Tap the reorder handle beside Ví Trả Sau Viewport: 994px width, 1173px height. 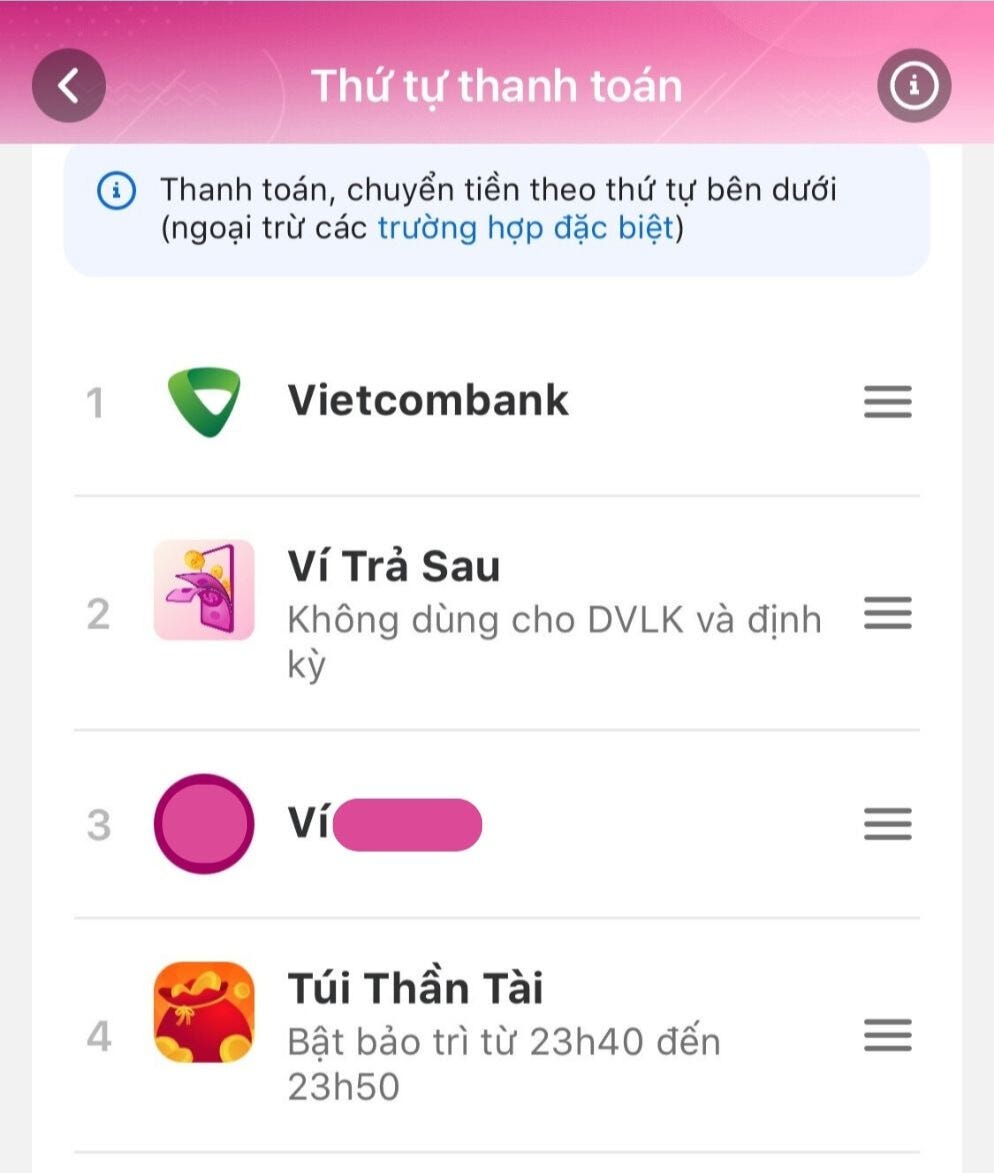(x=887, y=613)
